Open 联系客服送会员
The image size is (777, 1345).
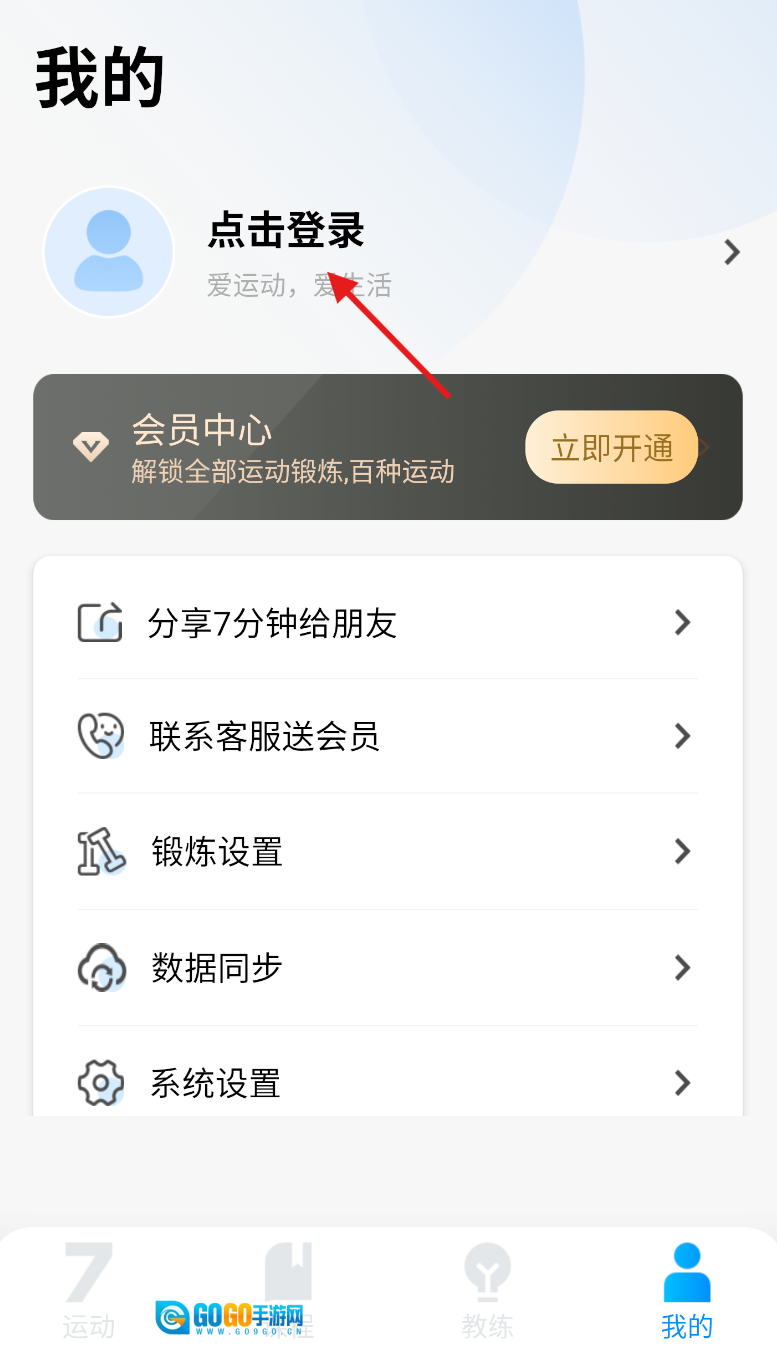tap(387, 737)
